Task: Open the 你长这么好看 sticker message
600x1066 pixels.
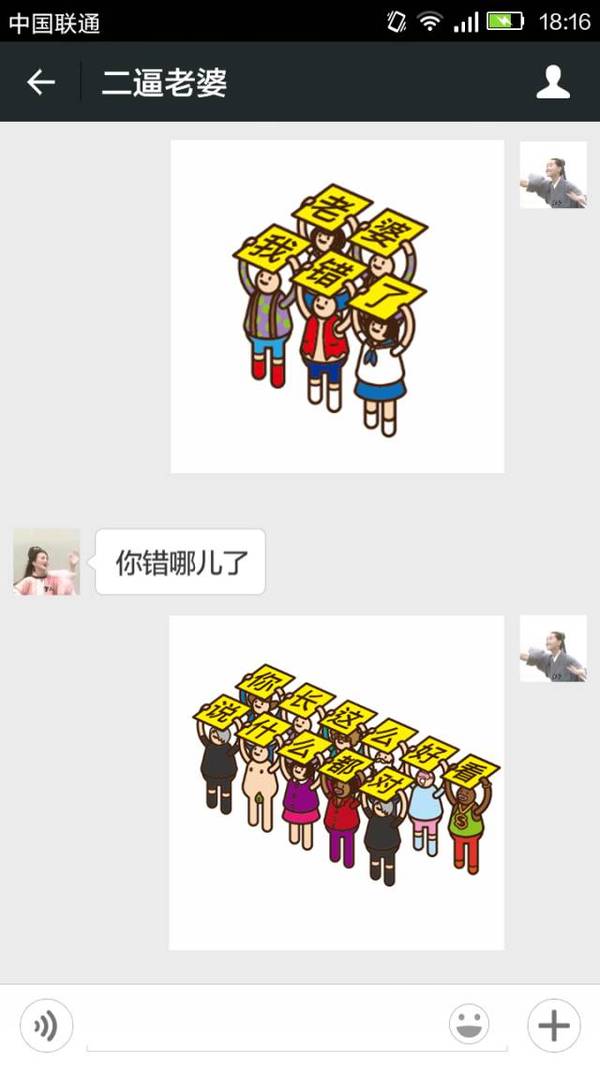Action: (337, 782)
